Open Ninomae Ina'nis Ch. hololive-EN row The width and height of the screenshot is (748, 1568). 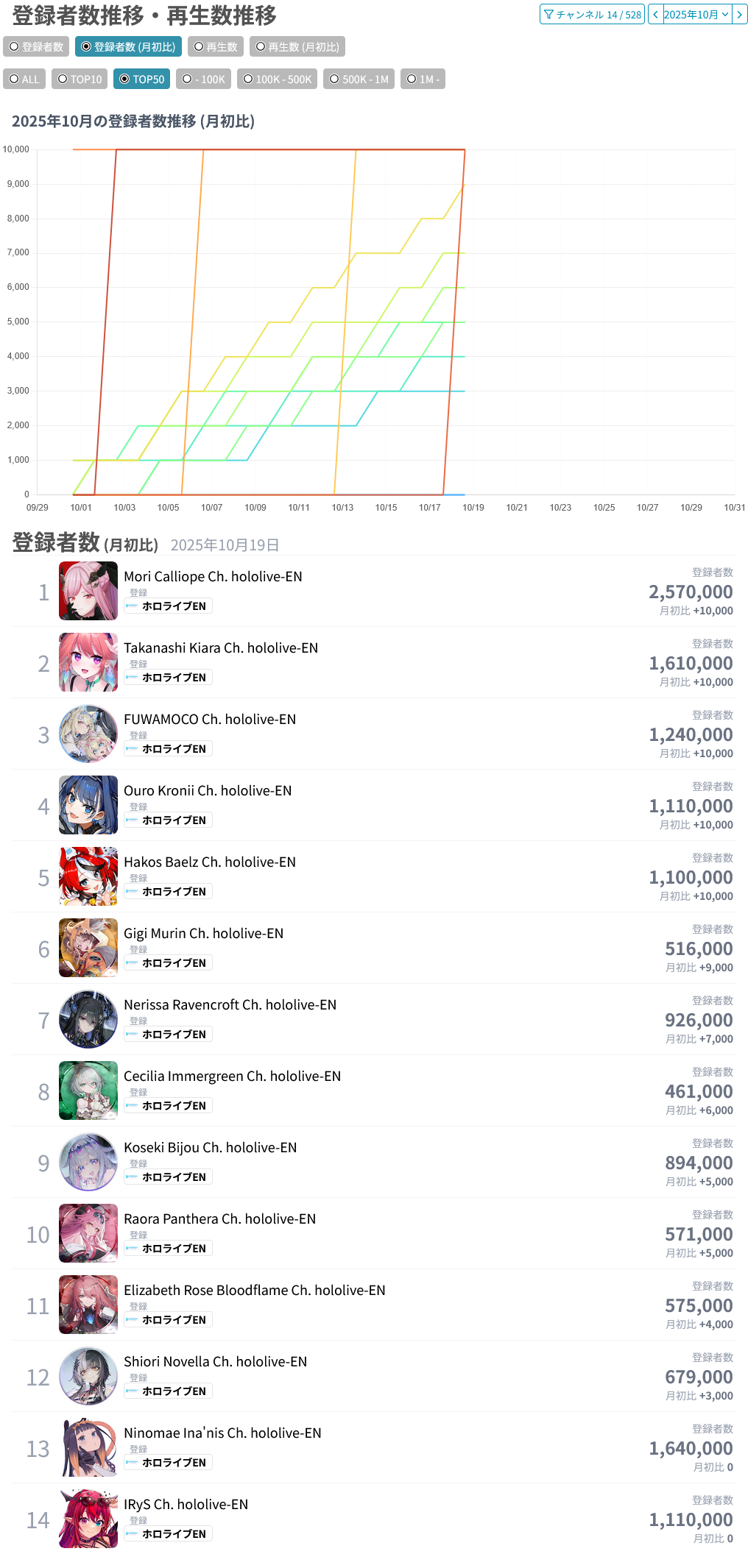click(374, 1447)
